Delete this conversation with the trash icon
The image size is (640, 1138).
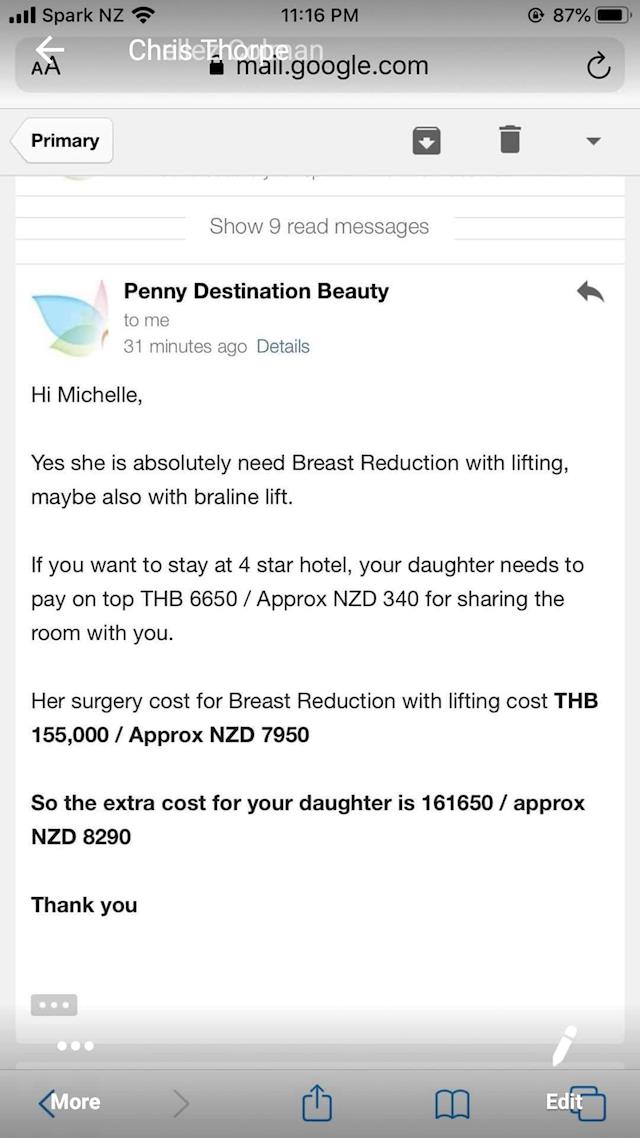pos(510,140)
